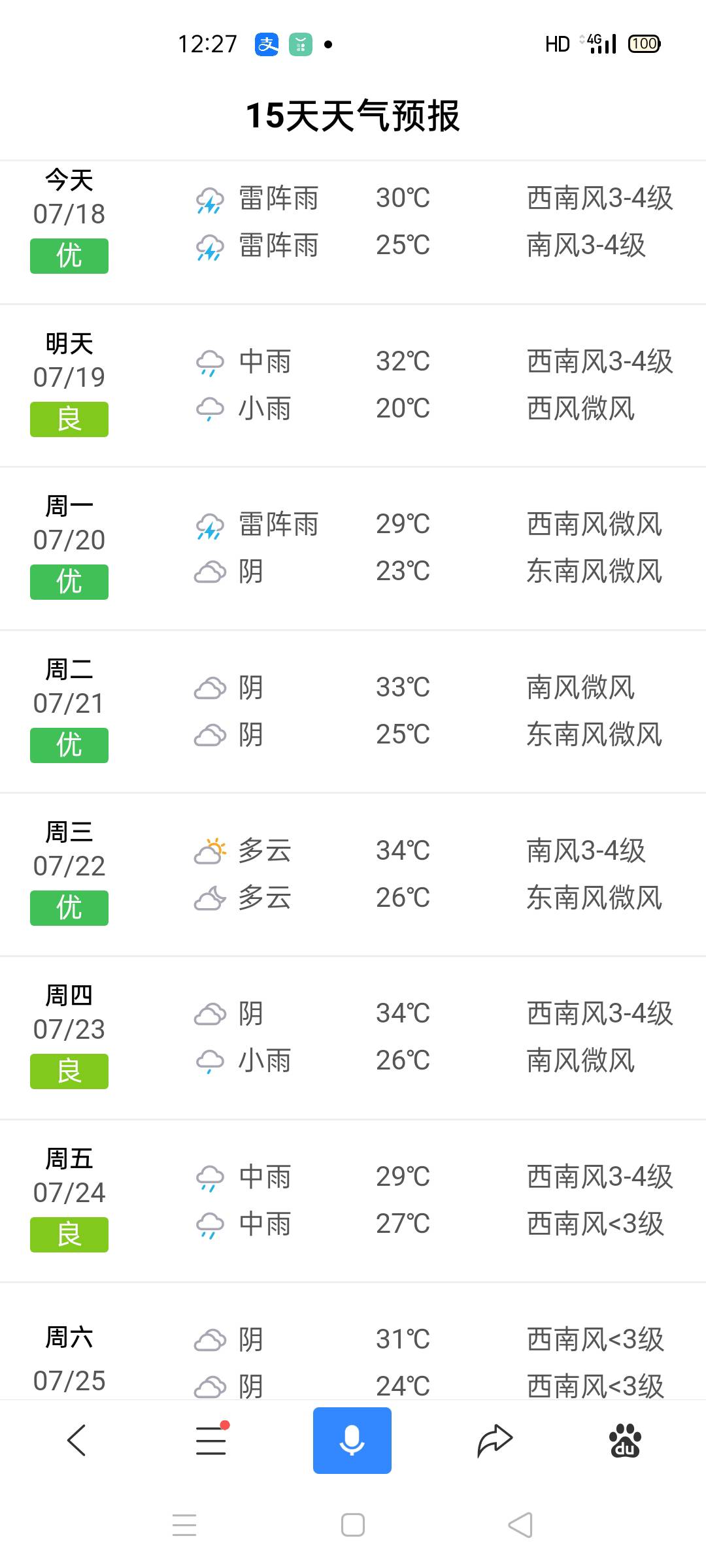Tap the system home button
The height and width of the screenshot is (1568, 706).
tap(353, 1525)
